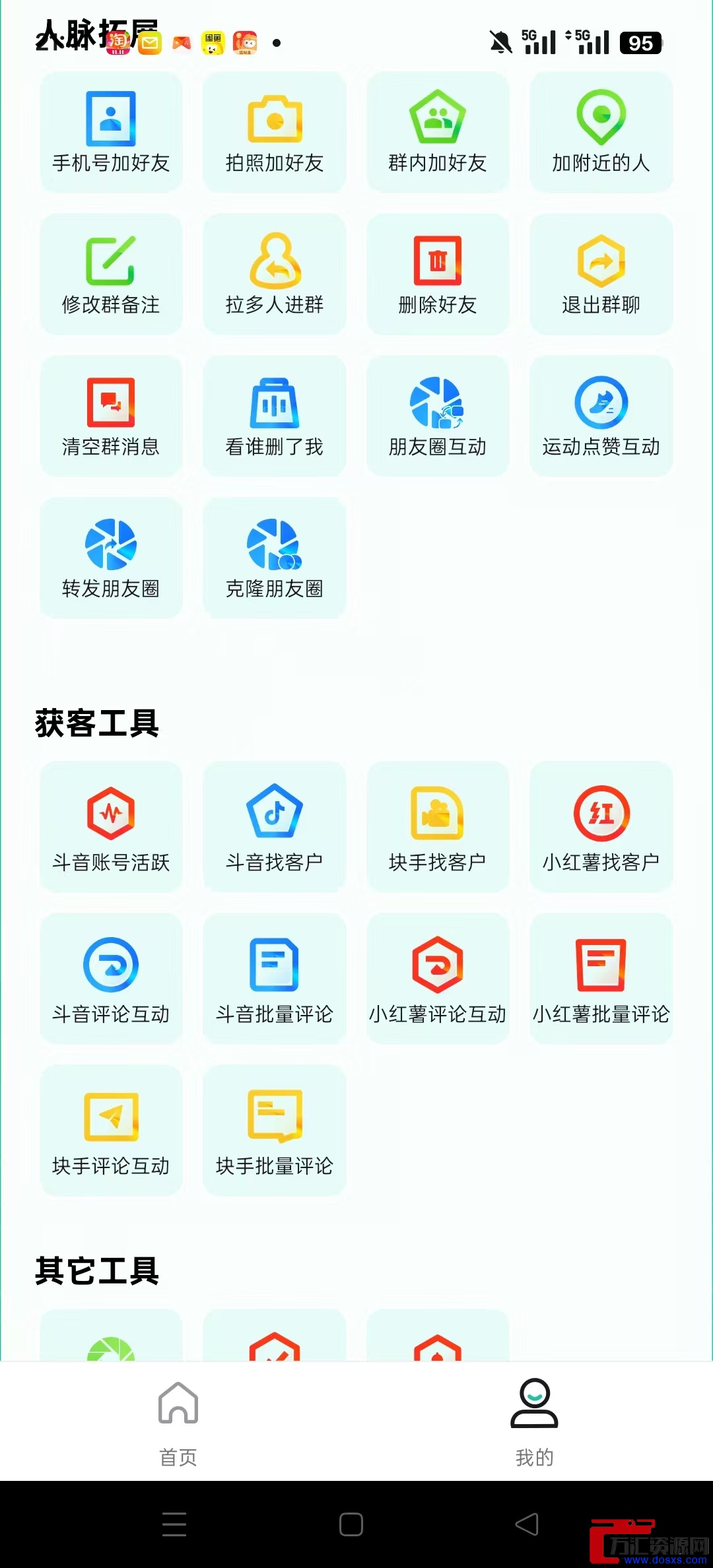Open the 修改群备注 editor tool
The image size is (713, 1568).
pos(110,274)
